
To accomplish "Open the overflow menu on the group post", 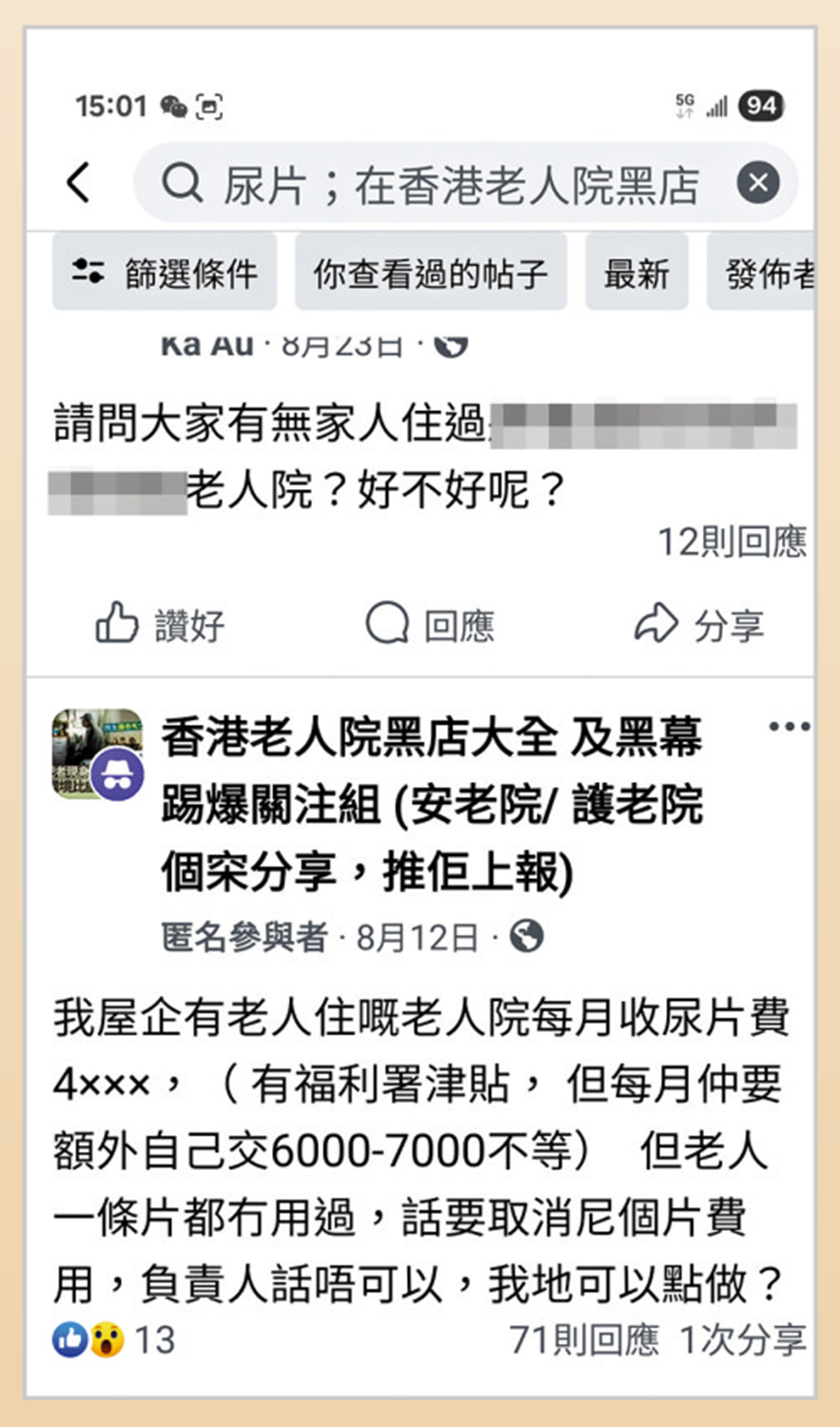I will [x=789, y=728].
